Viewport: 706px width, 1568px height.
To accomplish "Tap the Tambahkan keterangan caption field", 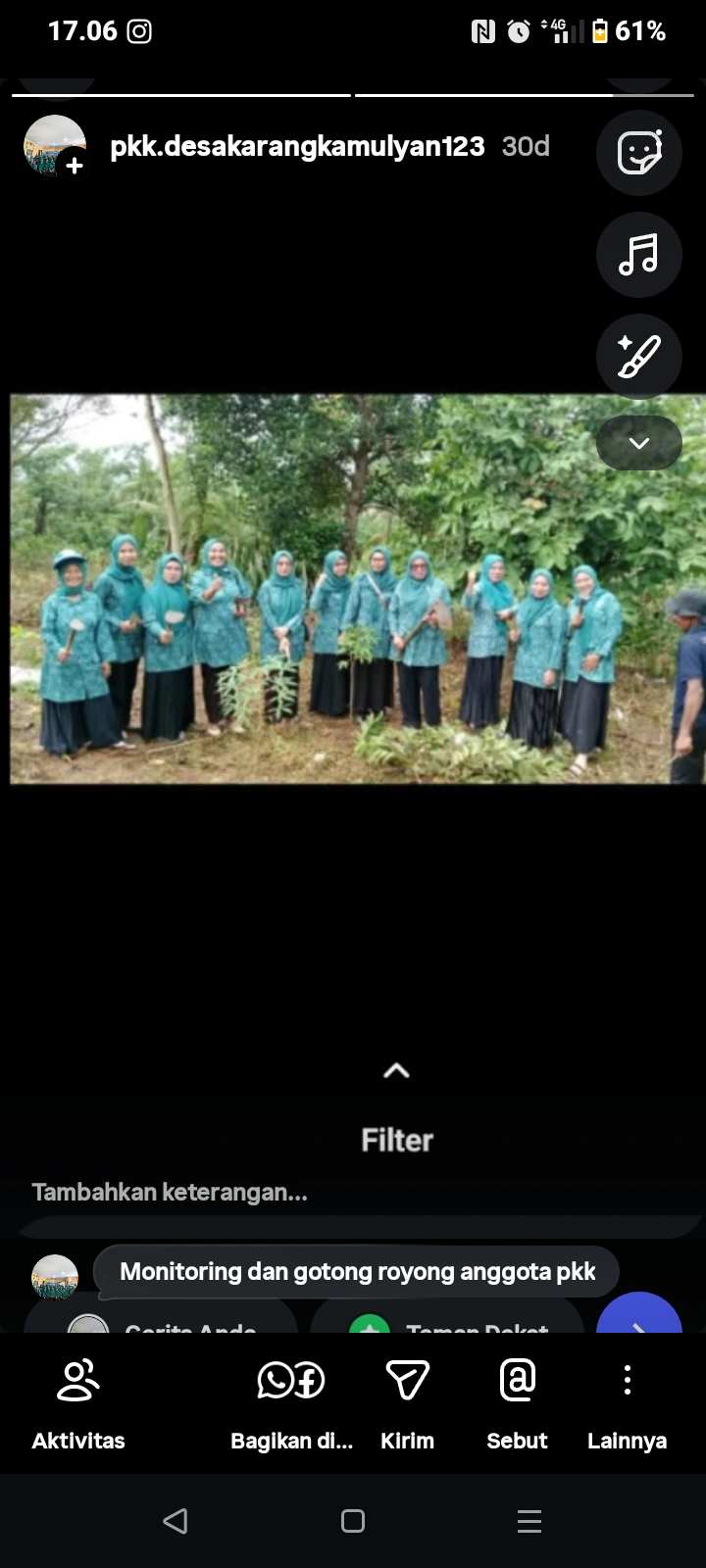I will coord(170,1192).
